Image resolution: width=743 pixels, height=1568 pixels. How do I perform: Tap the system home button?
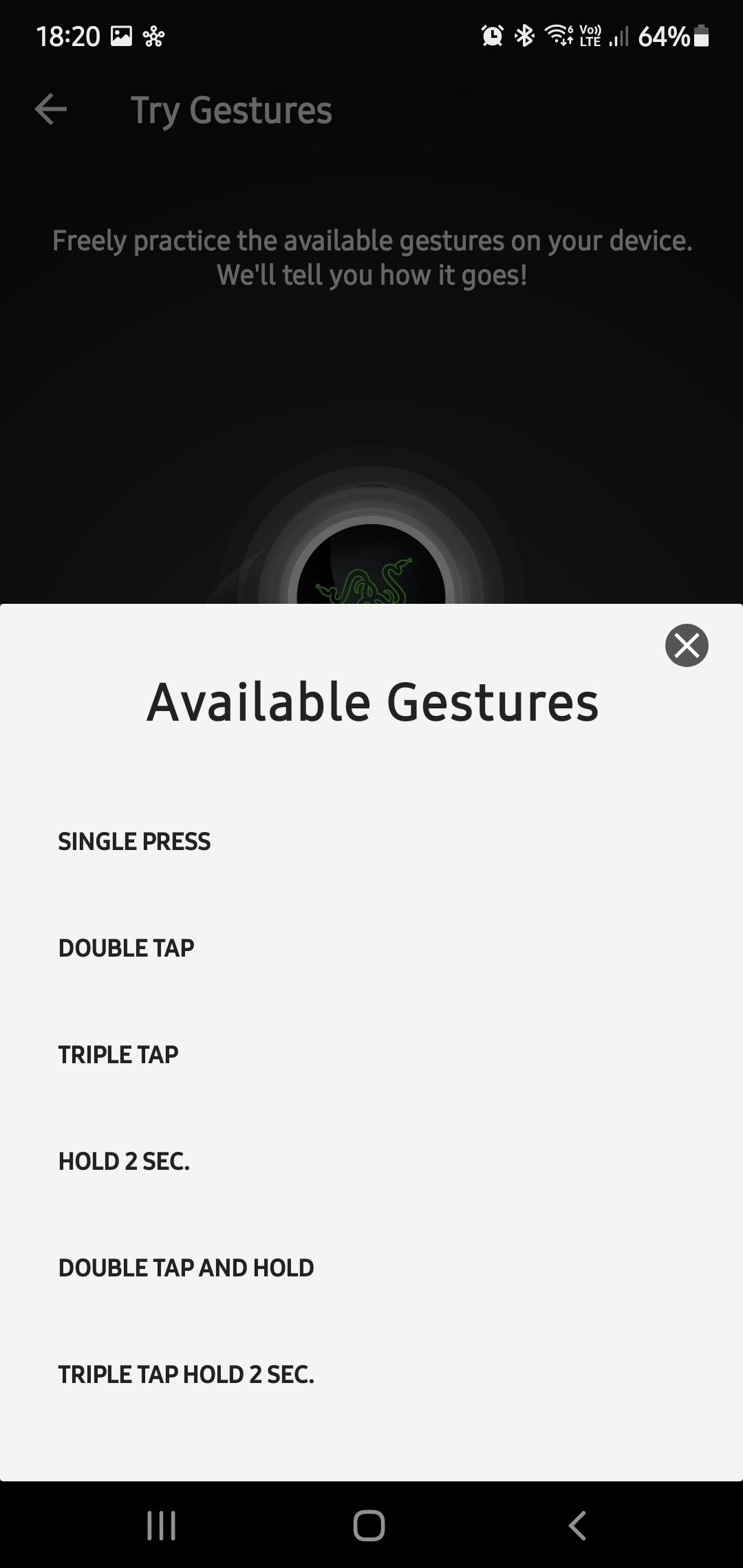369,1525
